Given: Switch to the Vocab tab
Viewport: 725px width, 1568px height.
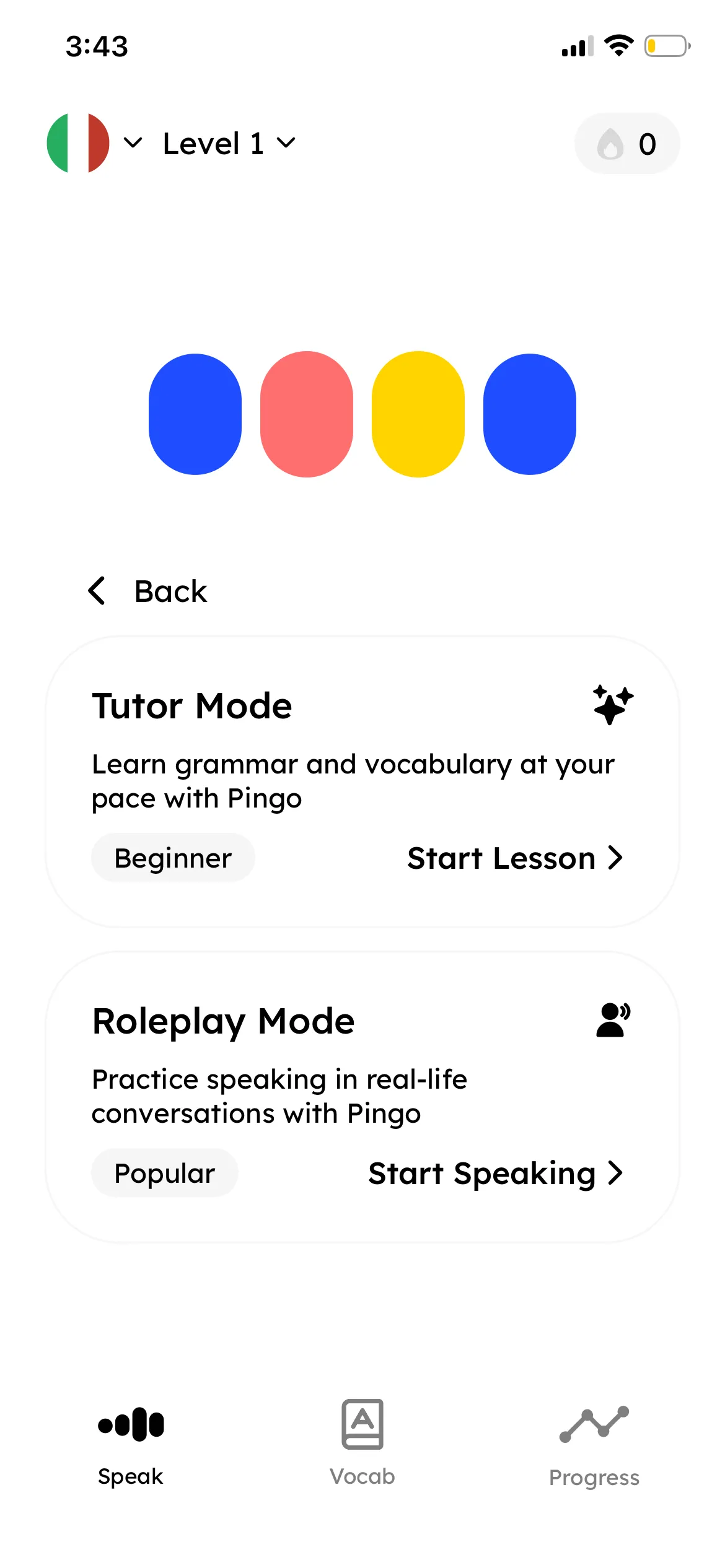Looking at the screenshot, I should tap(362, 1443).
